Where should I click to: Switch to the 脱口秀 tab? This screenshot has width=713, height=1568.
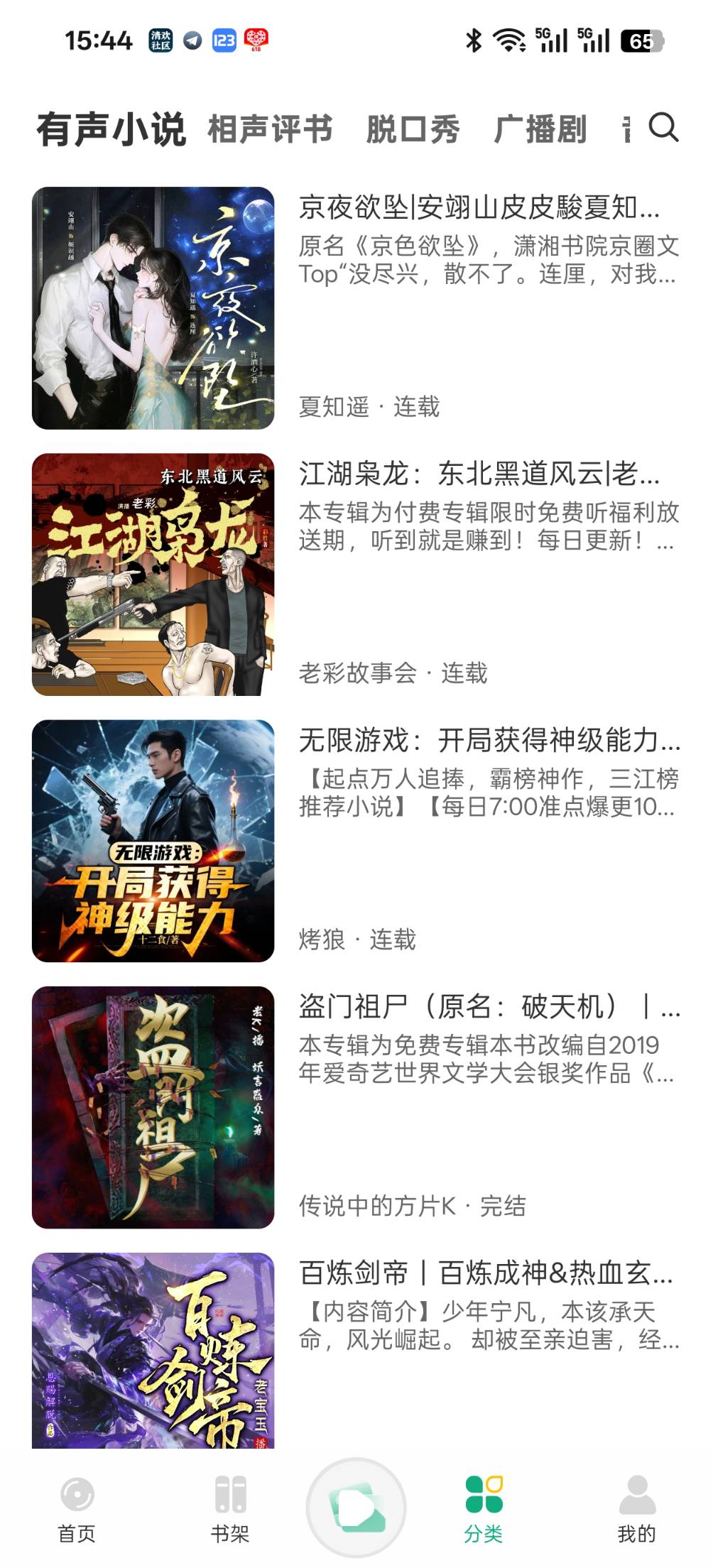point(413,129)
